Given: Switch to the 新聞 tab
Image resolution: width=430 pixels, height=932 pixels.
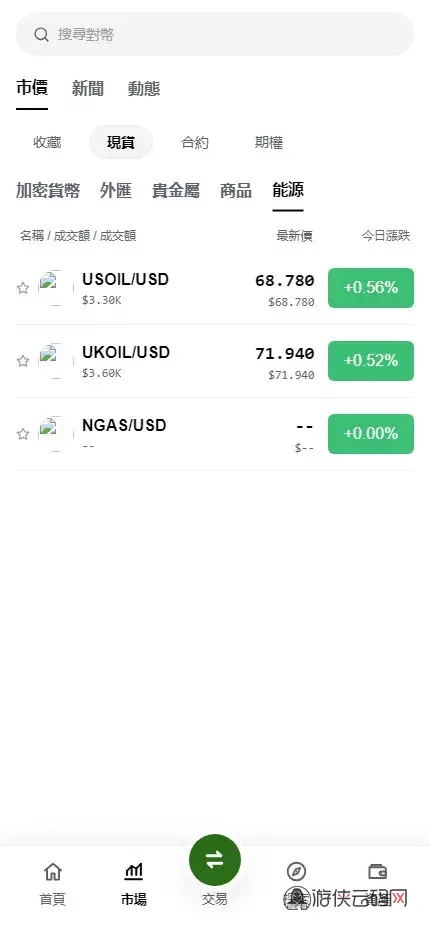Looking at the screenshot, I should pos(88,89).
